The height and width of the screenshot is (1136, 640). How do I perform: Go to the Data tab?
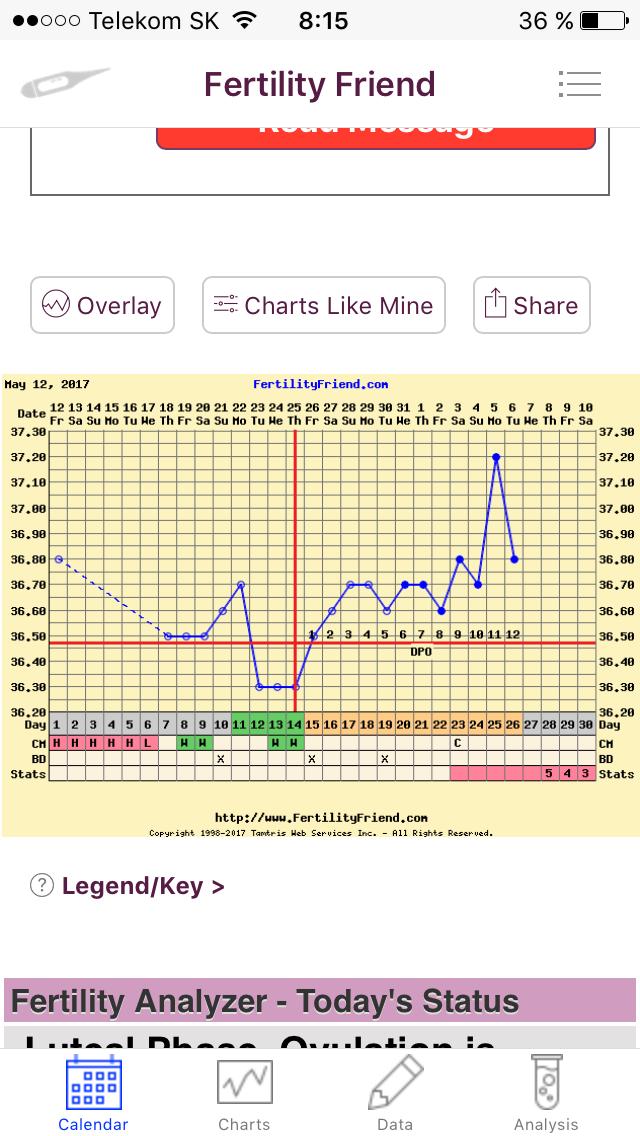tap(395, 1093)
